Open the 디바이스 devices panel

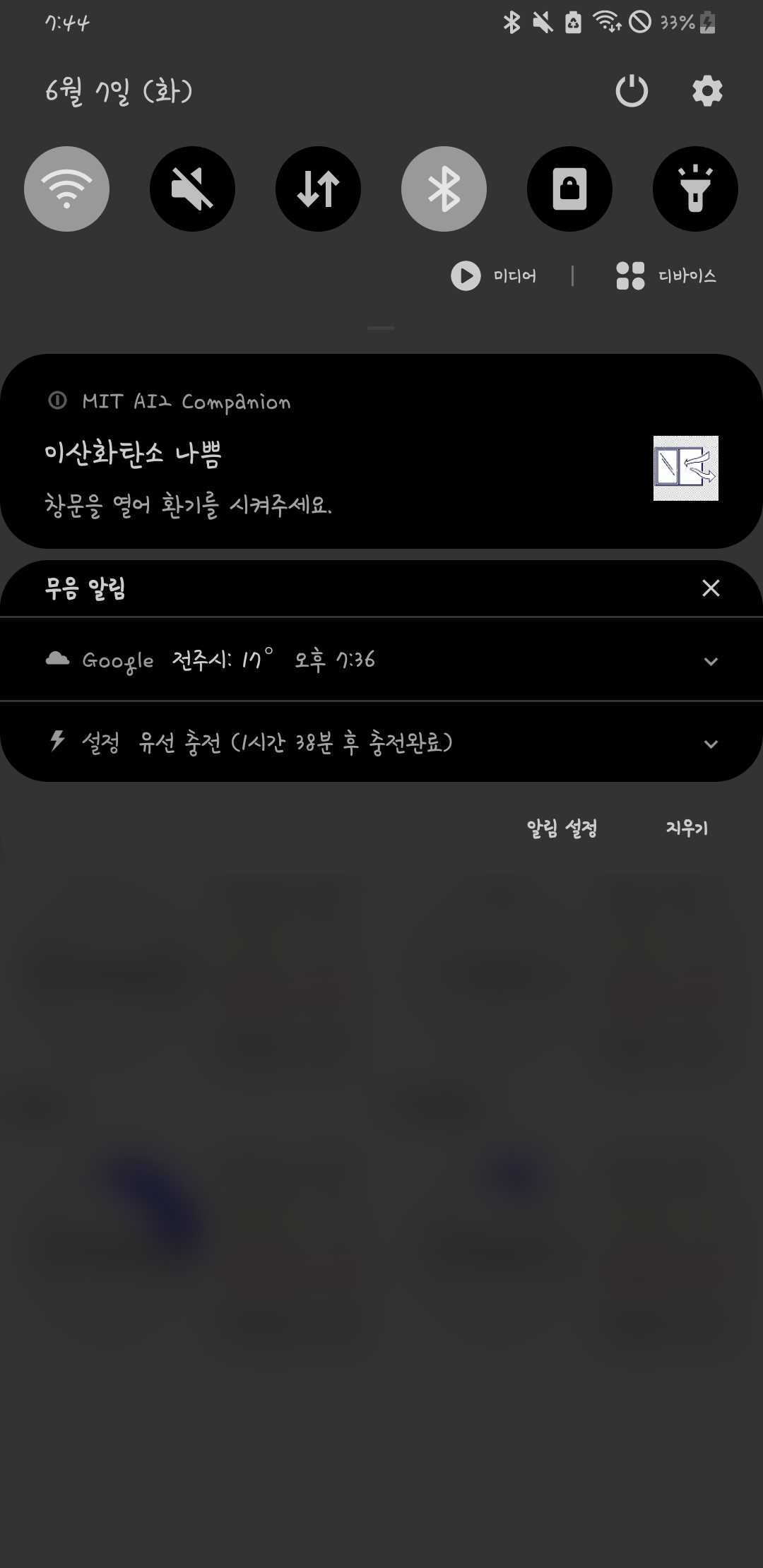666,276
